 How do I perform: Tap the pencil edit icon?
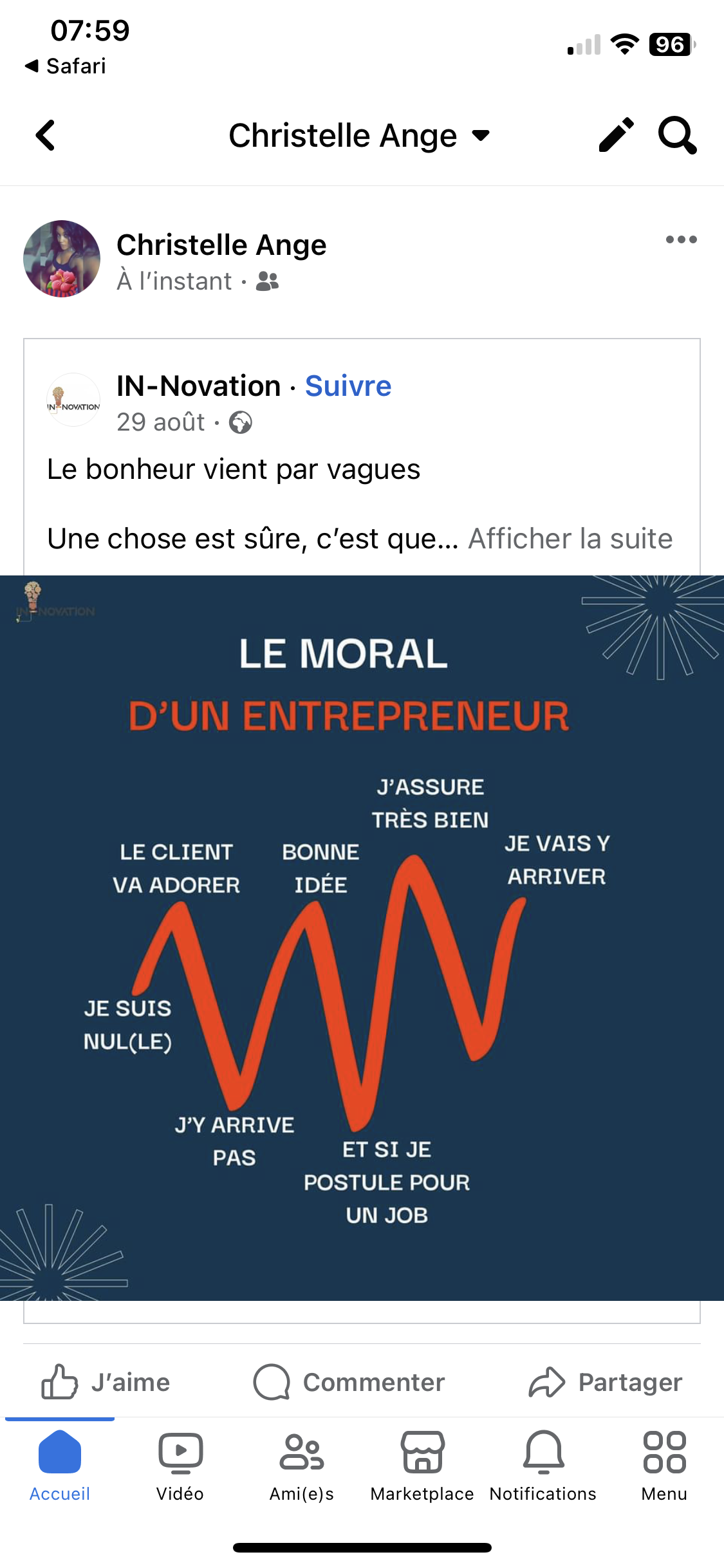point(616,135)
